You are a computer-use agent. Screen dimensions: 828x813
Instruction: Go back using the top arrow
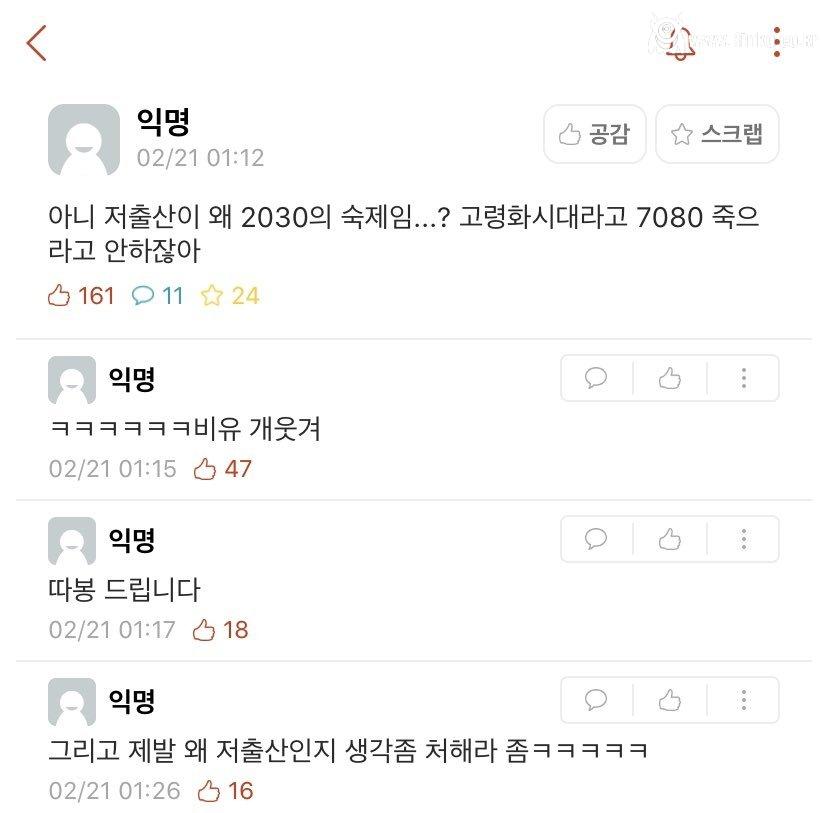coord(37,43)
